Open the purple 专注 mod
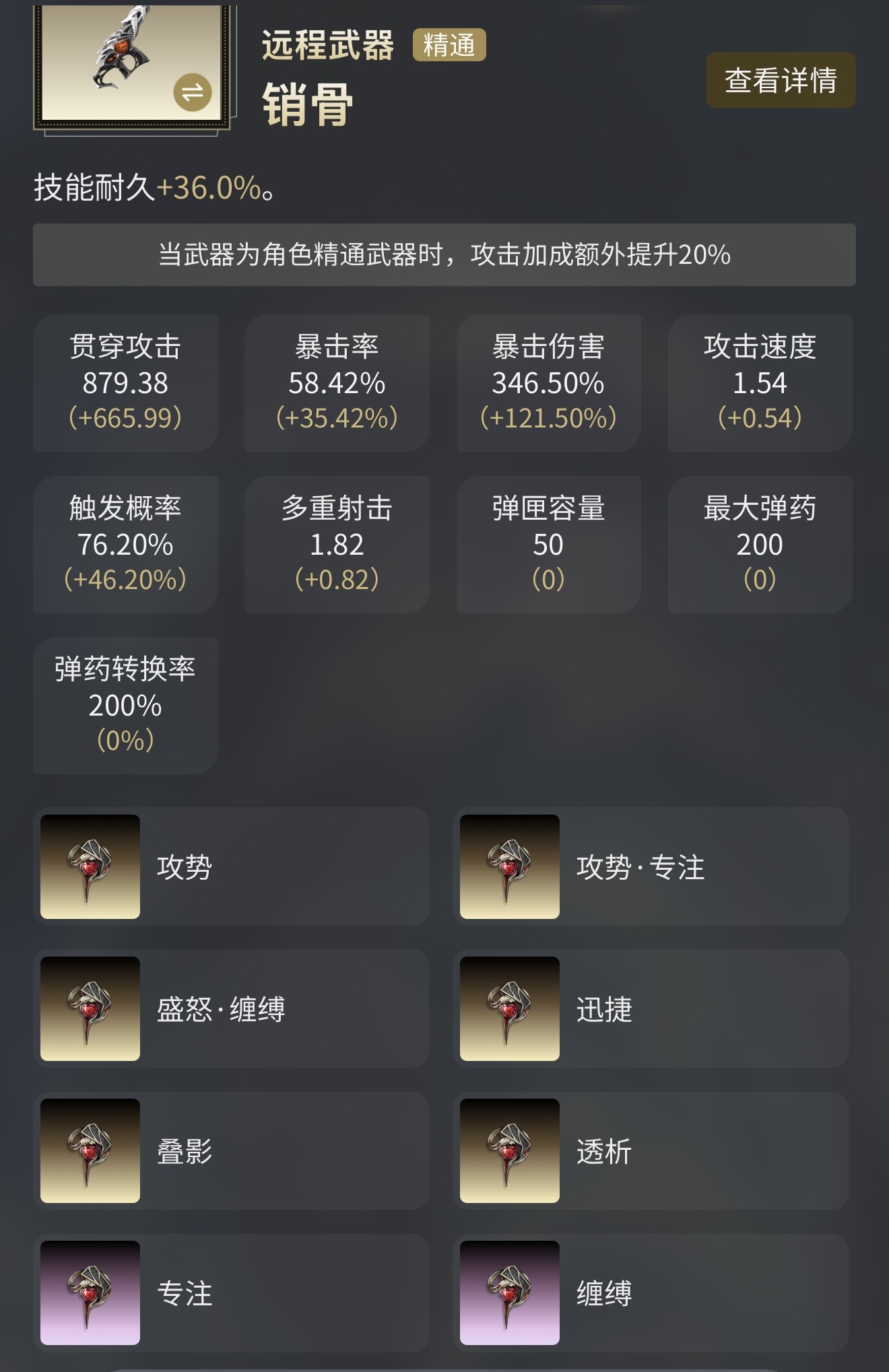The image size is (889, 1372). (230, 1293)
